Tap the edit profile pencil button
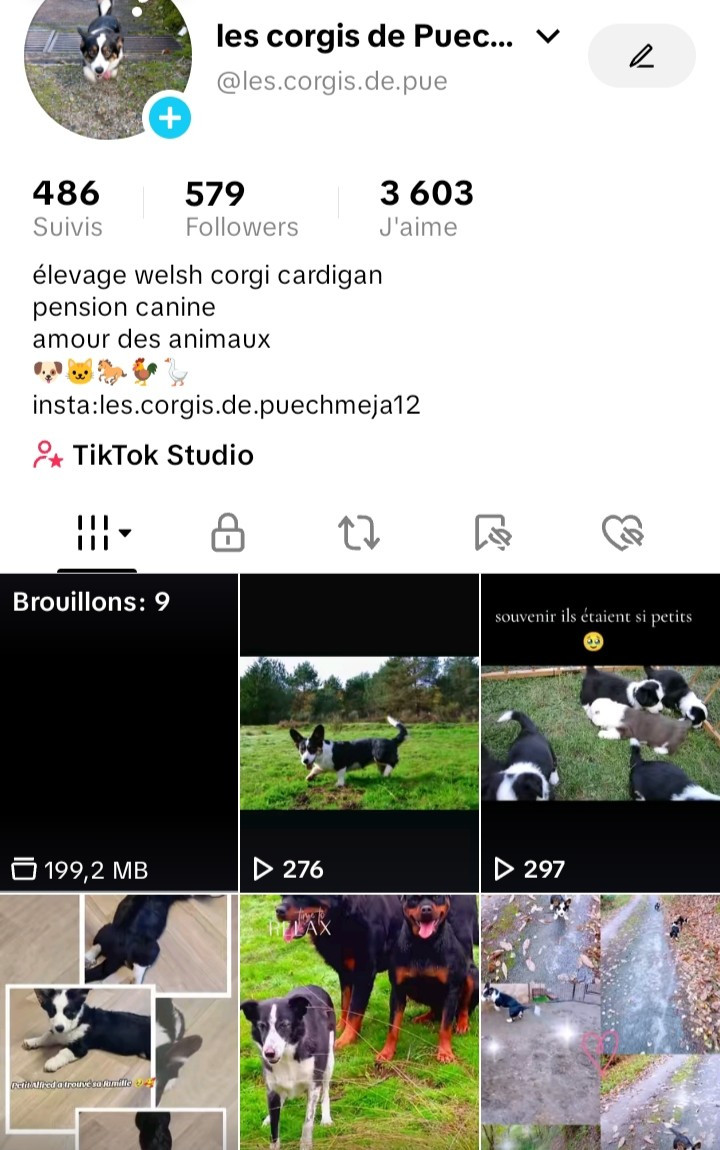This screenshot has width=720, height=1150. 641,56
